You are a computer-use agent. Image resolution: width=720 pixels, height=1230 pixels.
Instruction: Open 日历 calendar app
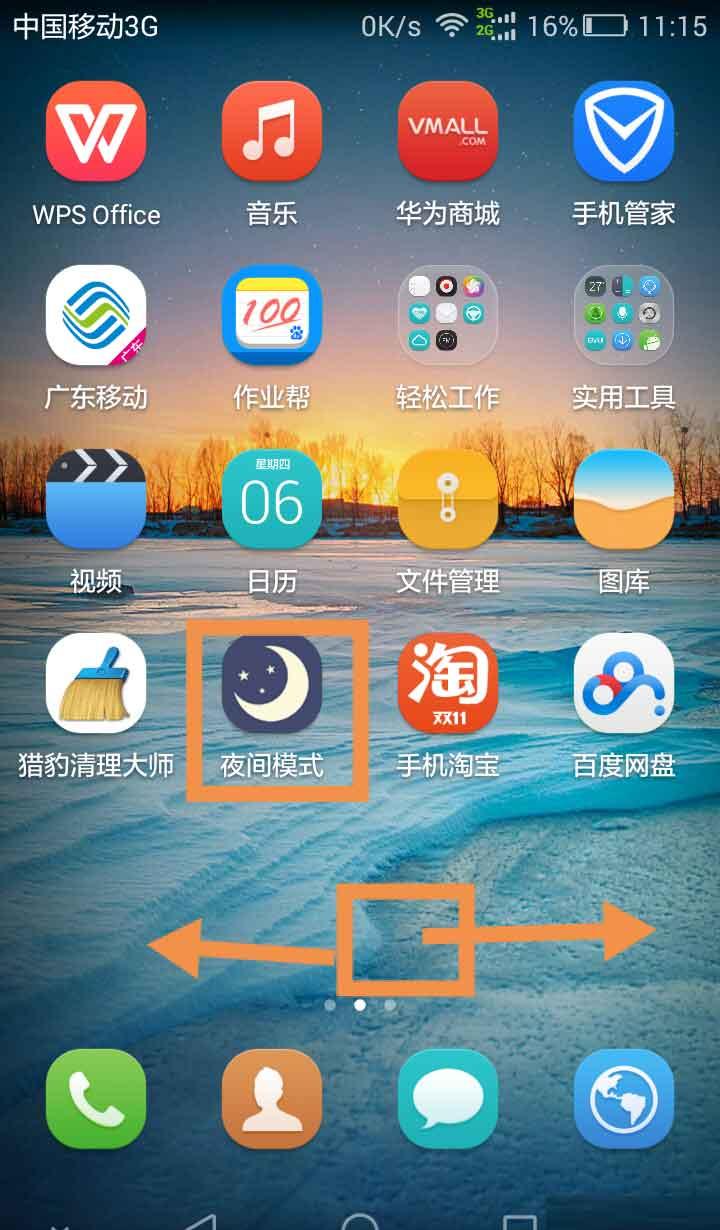272,499
